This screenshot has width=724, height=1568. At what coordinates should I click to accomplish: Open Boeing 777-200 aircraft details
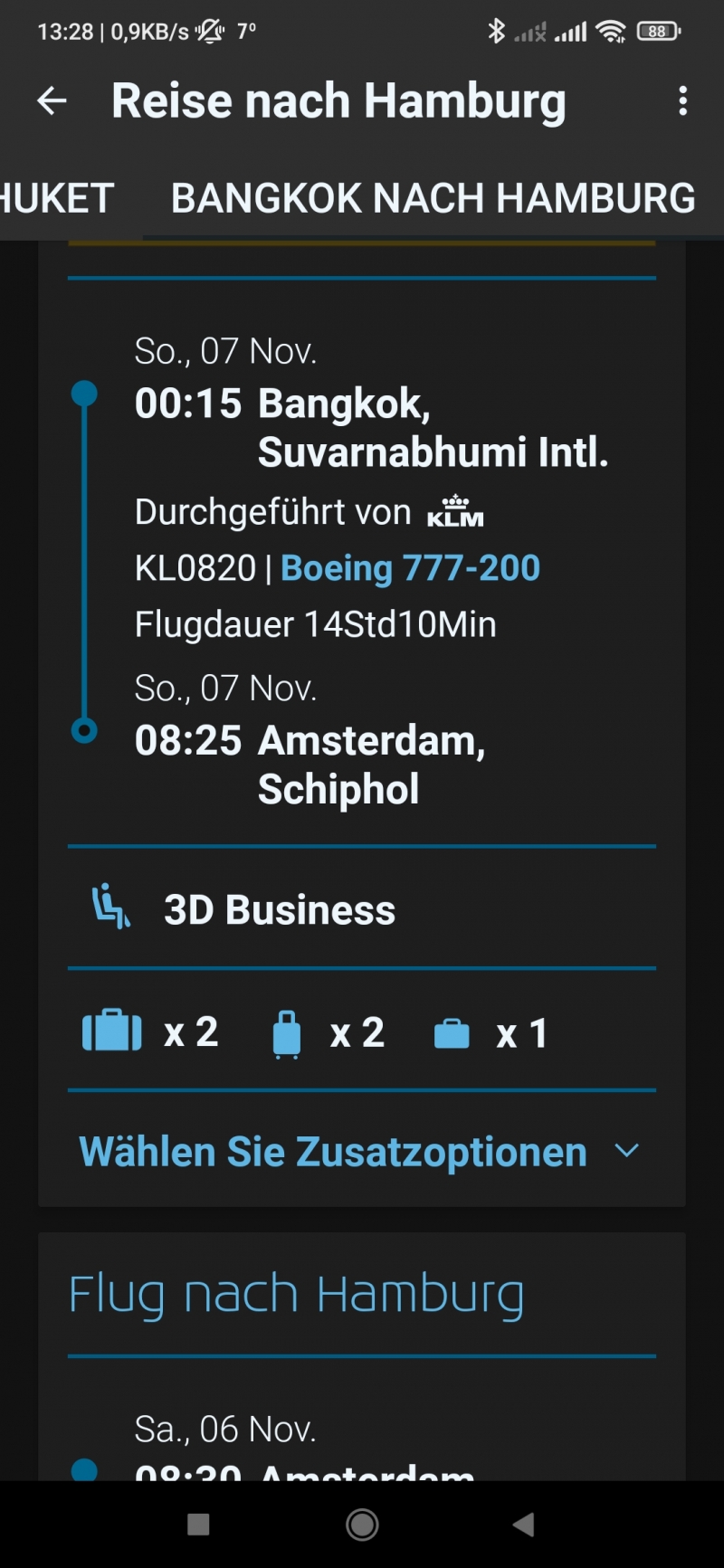(410, 568)
